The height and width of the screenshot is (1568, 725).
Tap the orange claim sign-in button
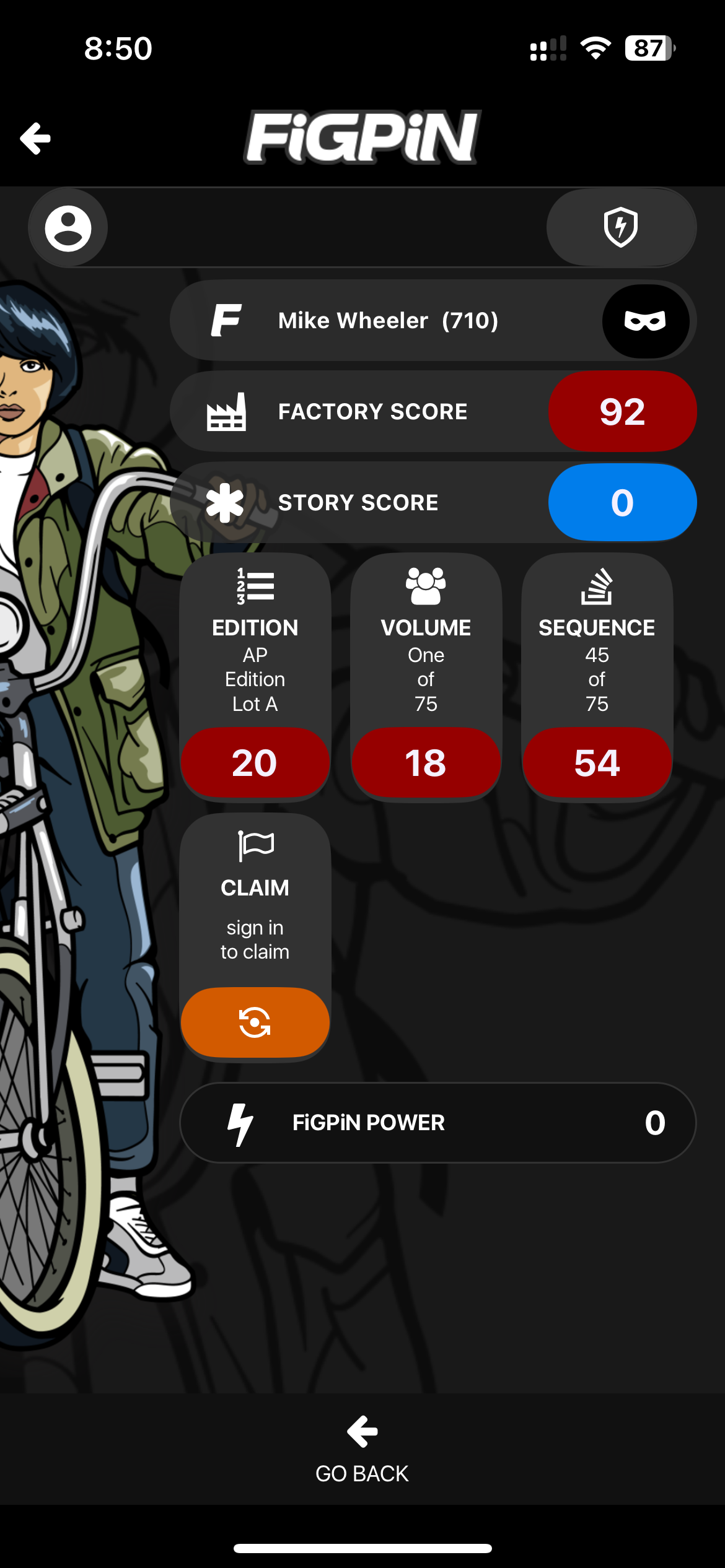pos(255,1022)
